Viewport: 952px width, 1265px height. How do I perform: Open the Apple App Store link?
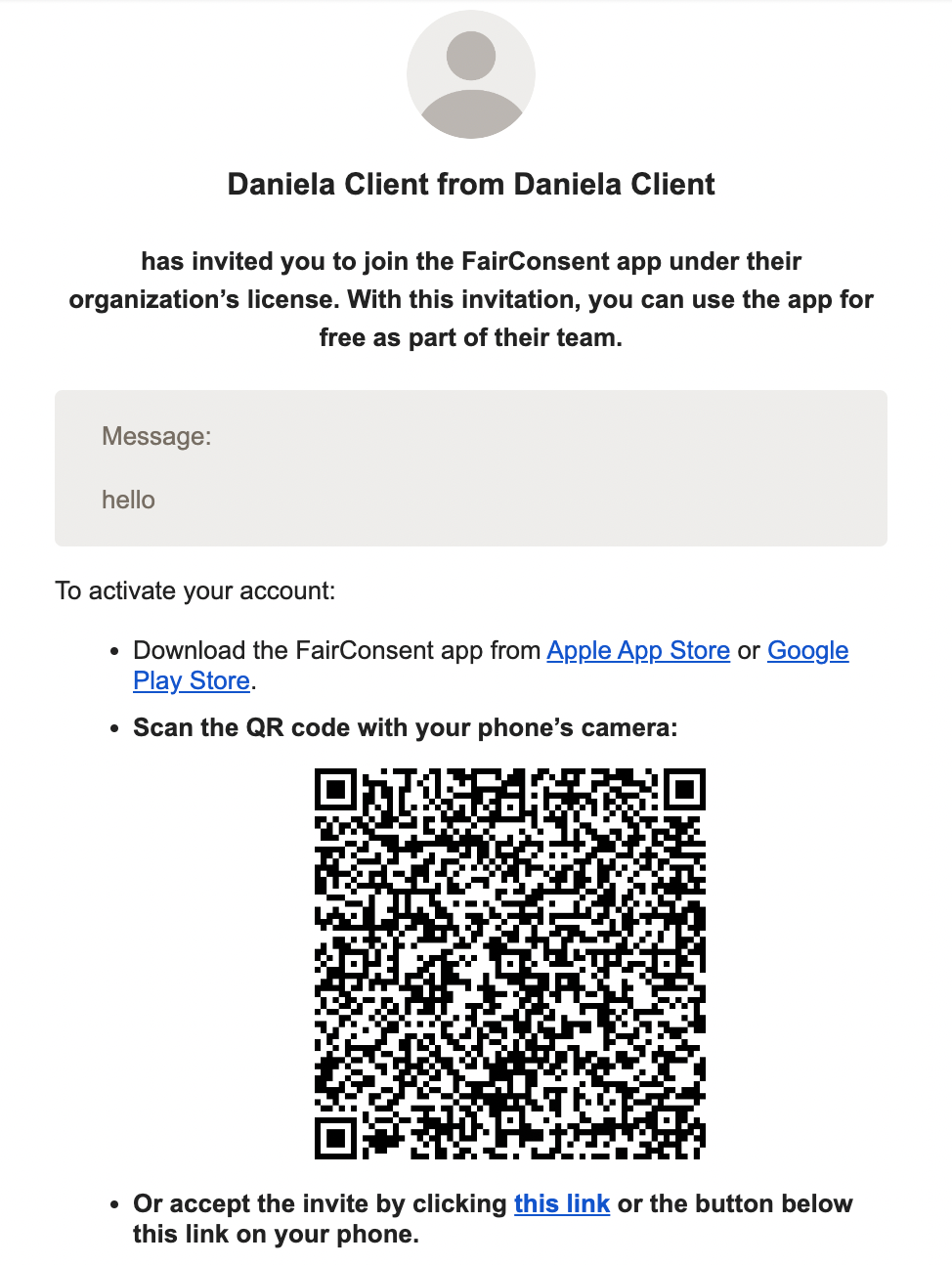pyautogui.click(x=638, y=650)
